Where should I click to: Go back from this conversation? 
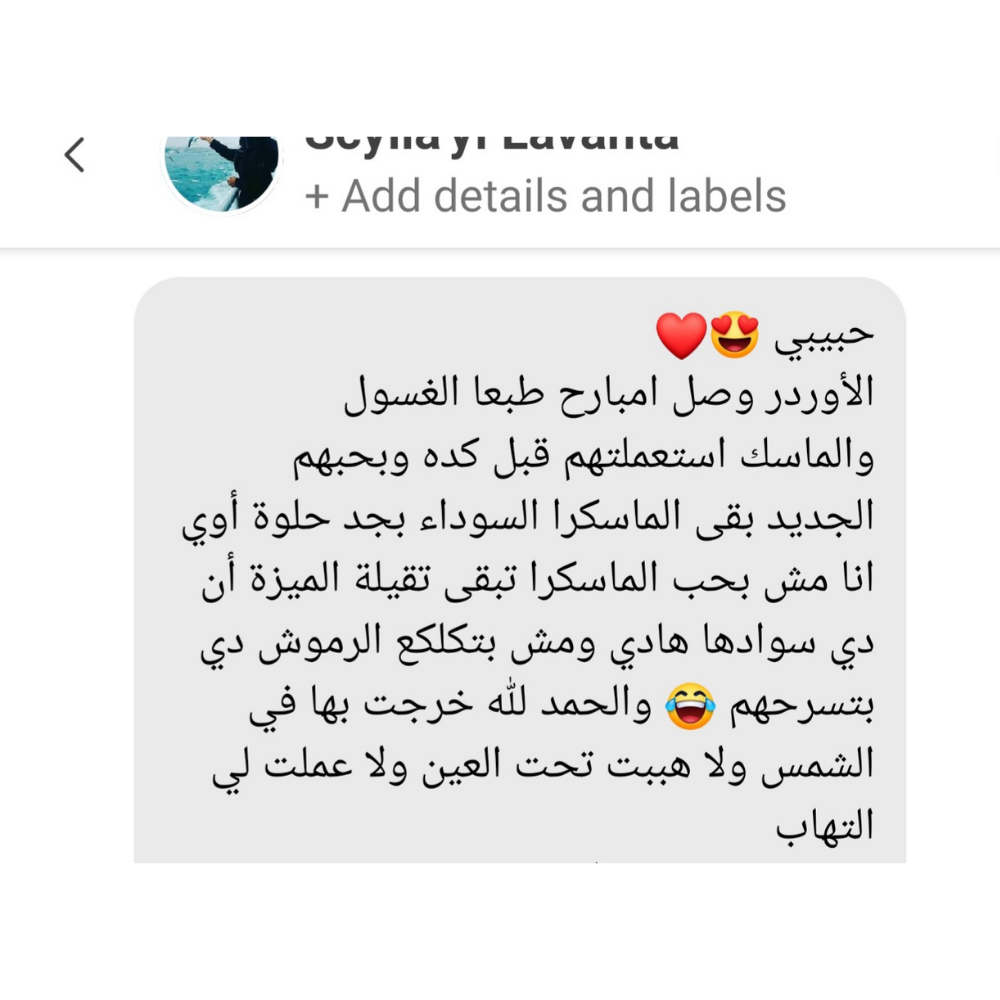[75, 155]
